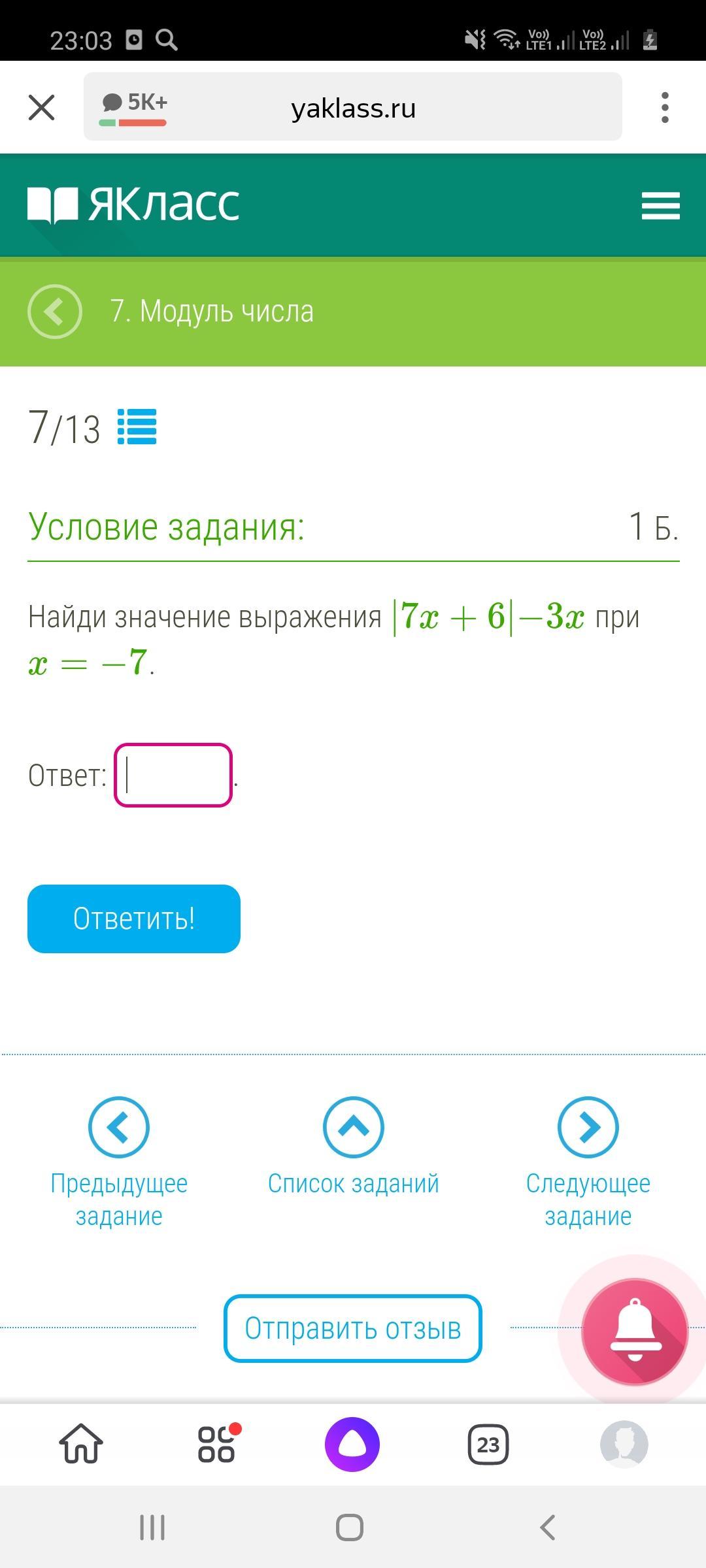Viewport: 706px width, 1568px height.
Task: Tap Отправить отзыв button
Action: tap(353, 1328)
